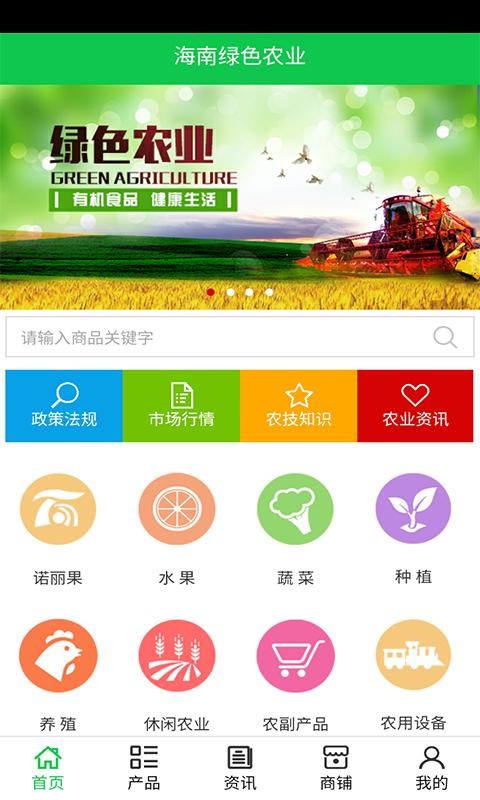Switch to the 我的 tab

[x=432, y=768]
